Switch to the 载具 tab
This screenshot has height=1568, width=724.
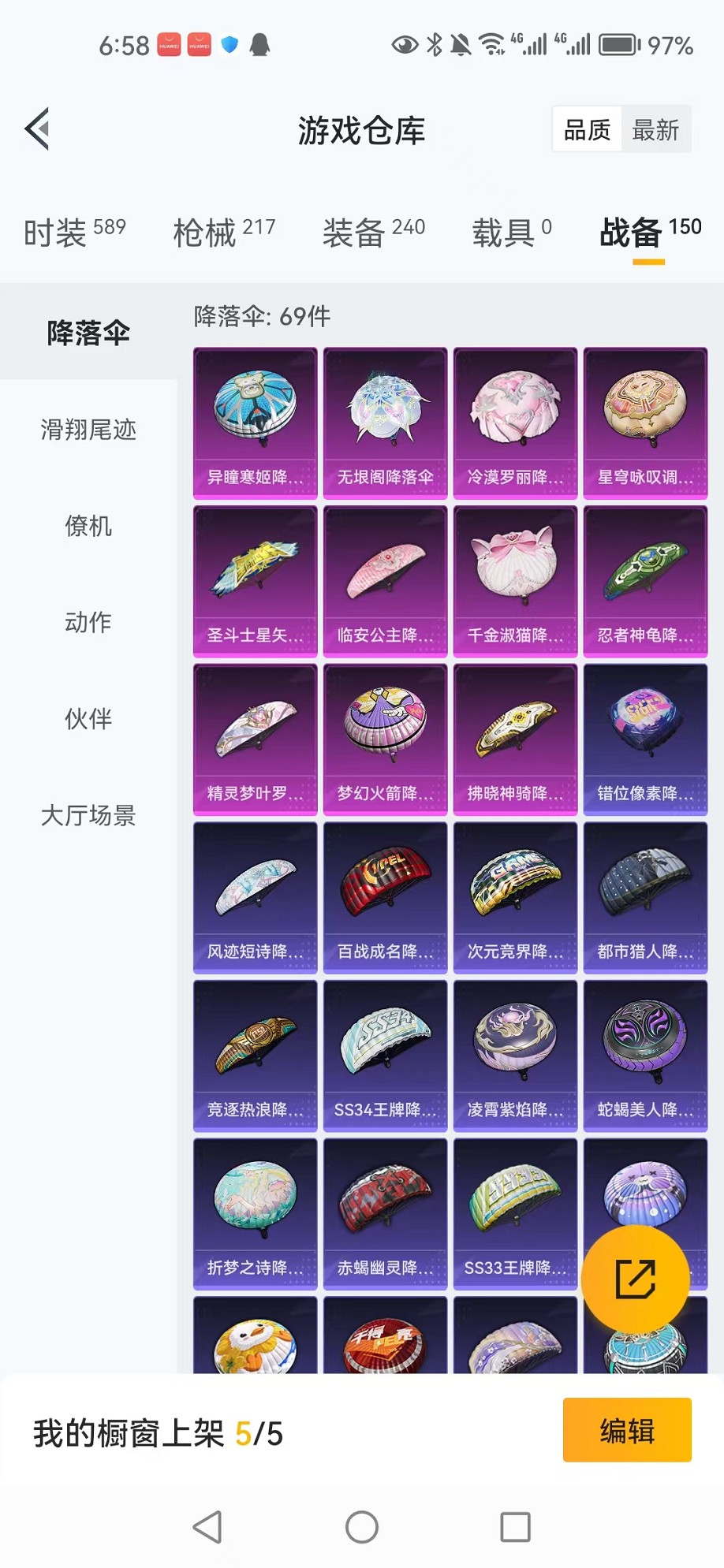[512, 232]
